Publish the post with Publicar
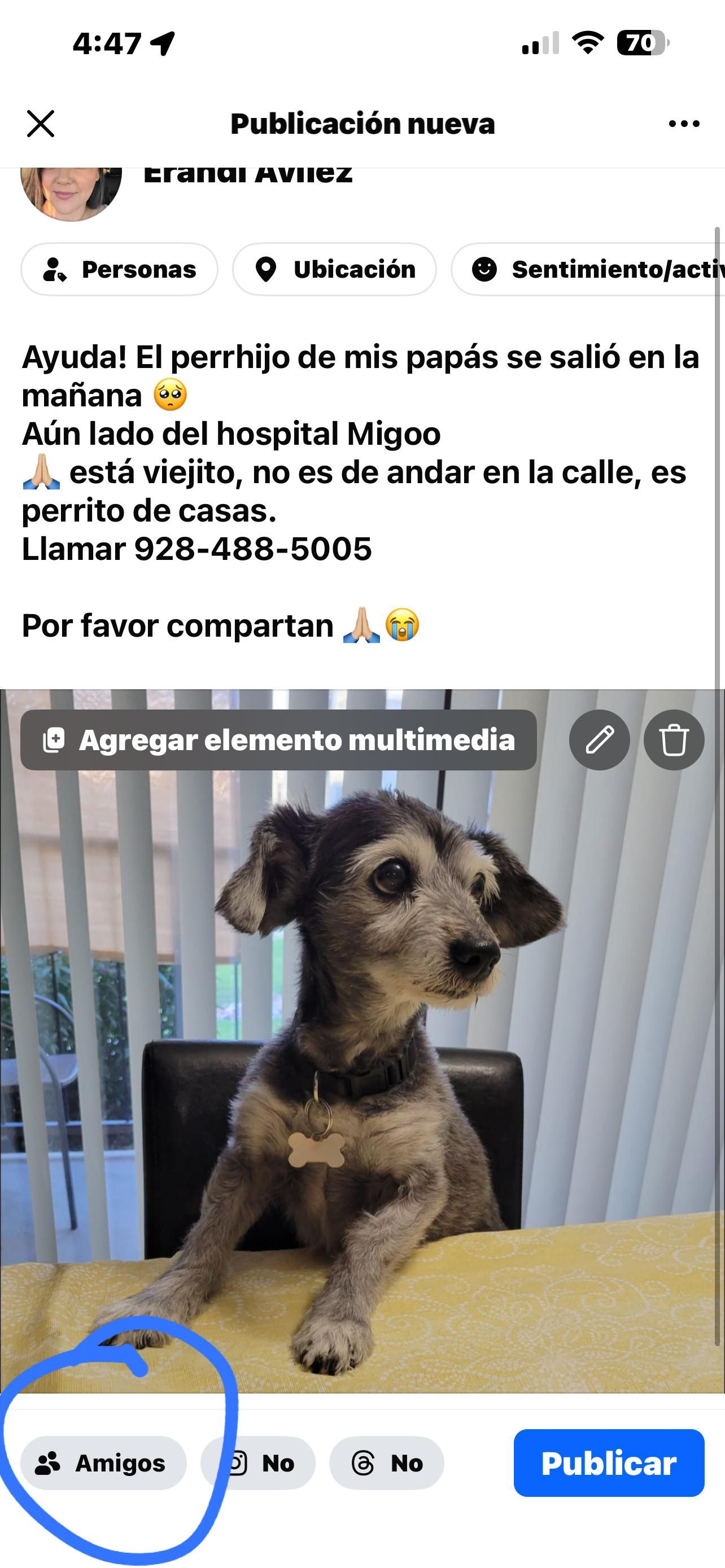725x1568 pixels. click(609, 1464)
